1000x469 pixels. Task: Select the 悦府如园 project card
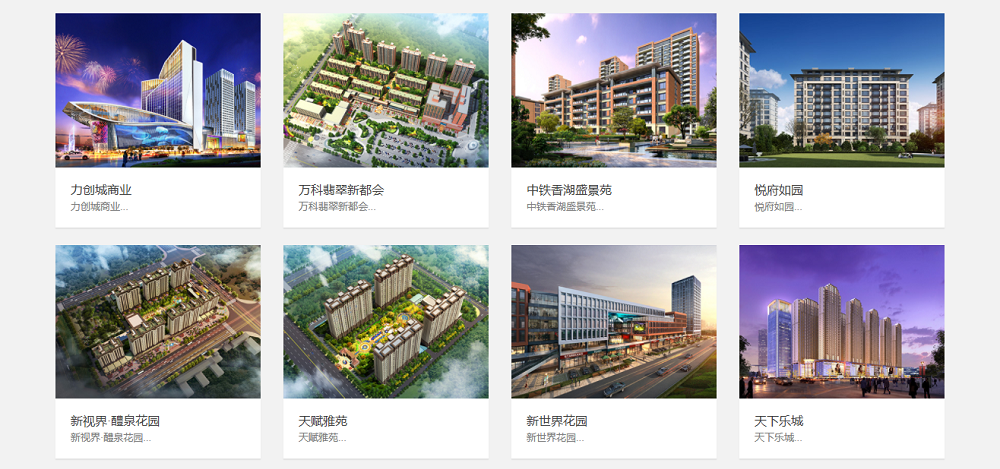point(841,92)
